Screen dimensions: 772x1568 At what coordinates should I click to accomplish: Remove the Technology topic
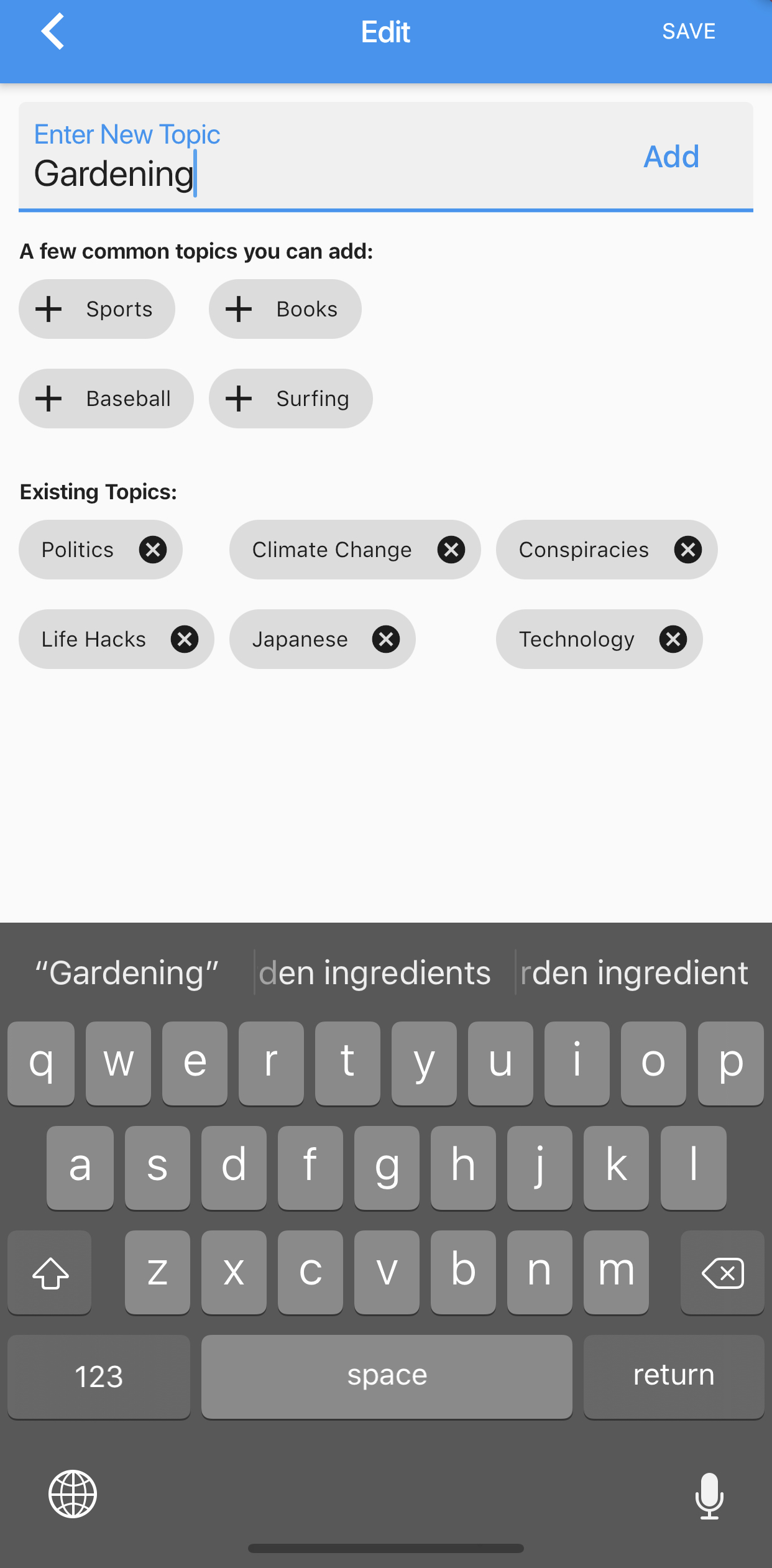click(x=673, y=639)
